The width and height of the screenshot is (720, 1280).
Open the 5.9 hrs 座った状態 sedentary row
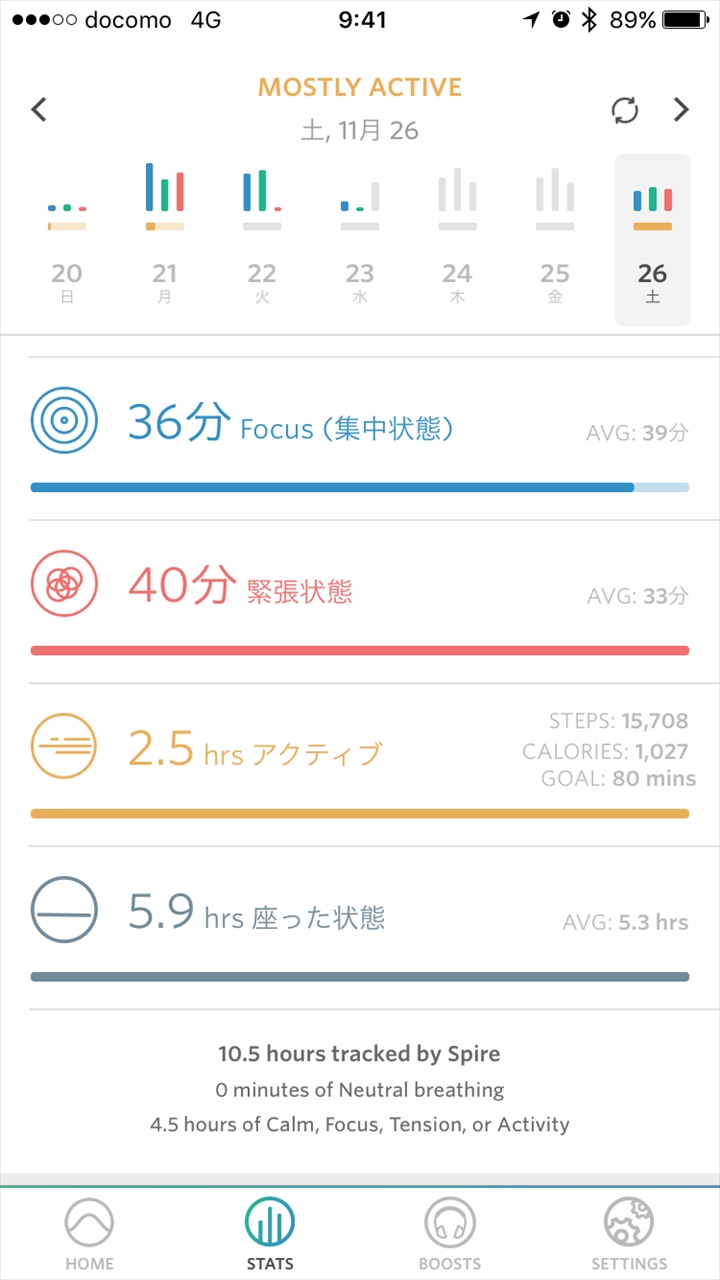pos(360,927)
